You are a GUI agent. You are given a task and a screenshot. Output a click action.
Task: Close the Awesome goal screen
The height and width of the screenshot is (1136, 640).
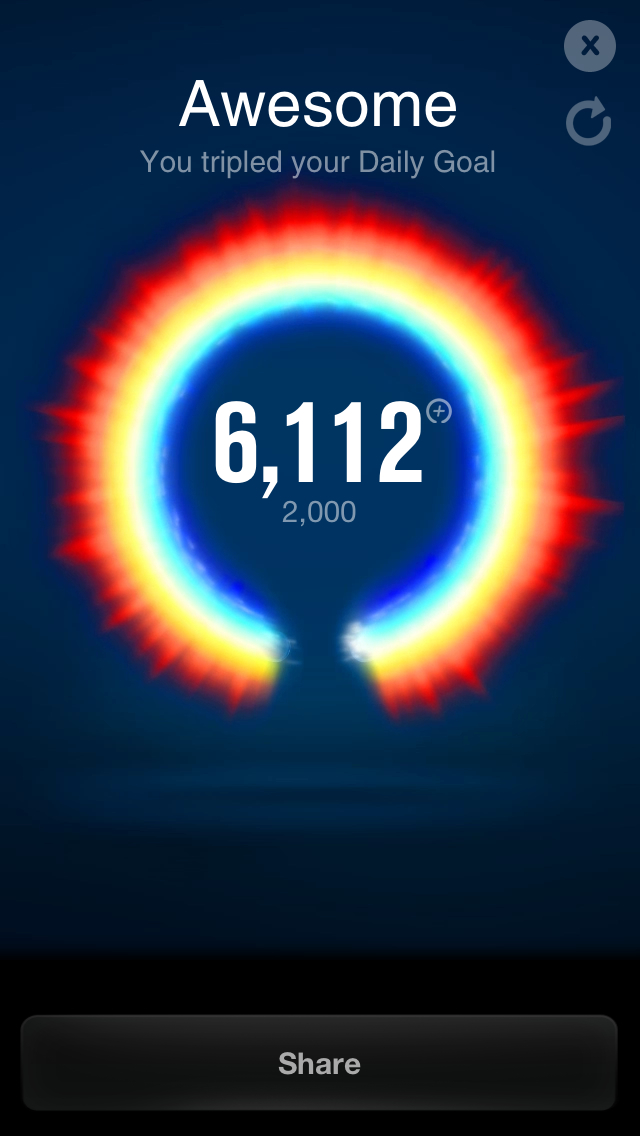click(x=589, y=46)
